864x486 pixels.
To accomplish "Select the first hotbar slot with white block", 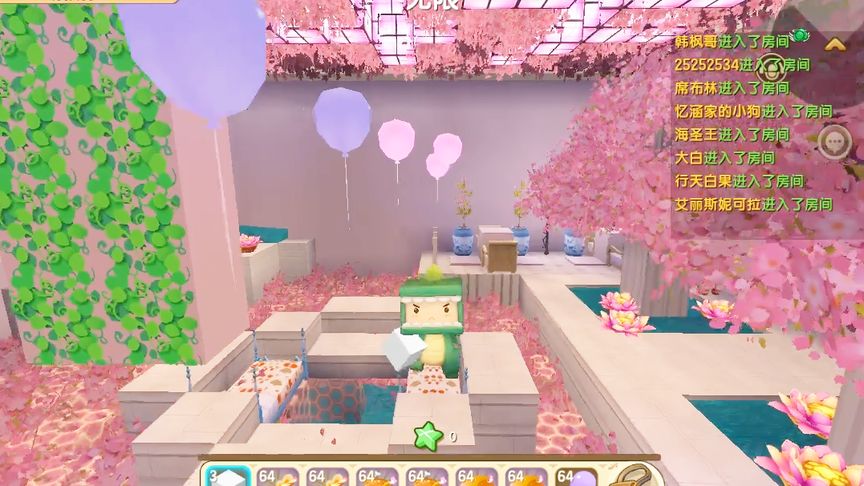I will (227, 477).
